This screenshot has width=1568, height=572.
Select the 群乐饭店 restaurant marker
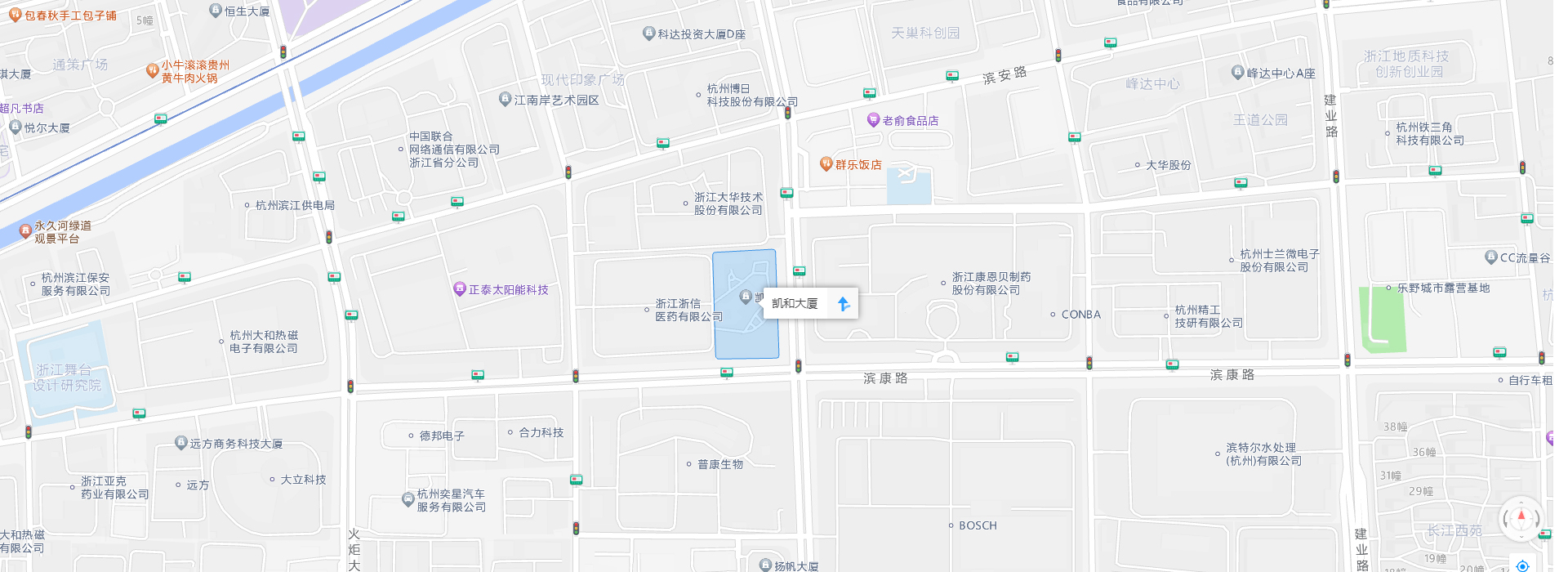tap(826, 164)
